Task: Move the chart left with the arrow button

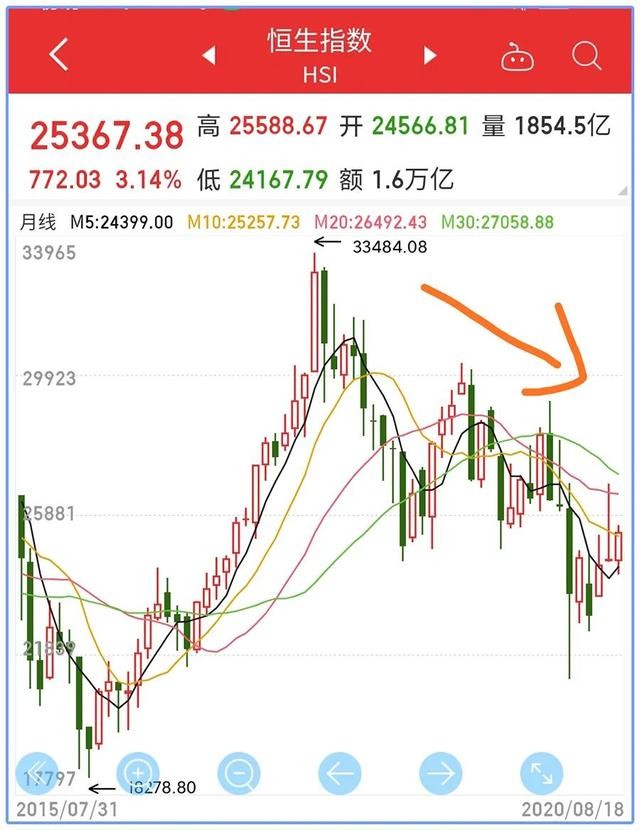Action: pyautogui.click(x=340, y=773)
